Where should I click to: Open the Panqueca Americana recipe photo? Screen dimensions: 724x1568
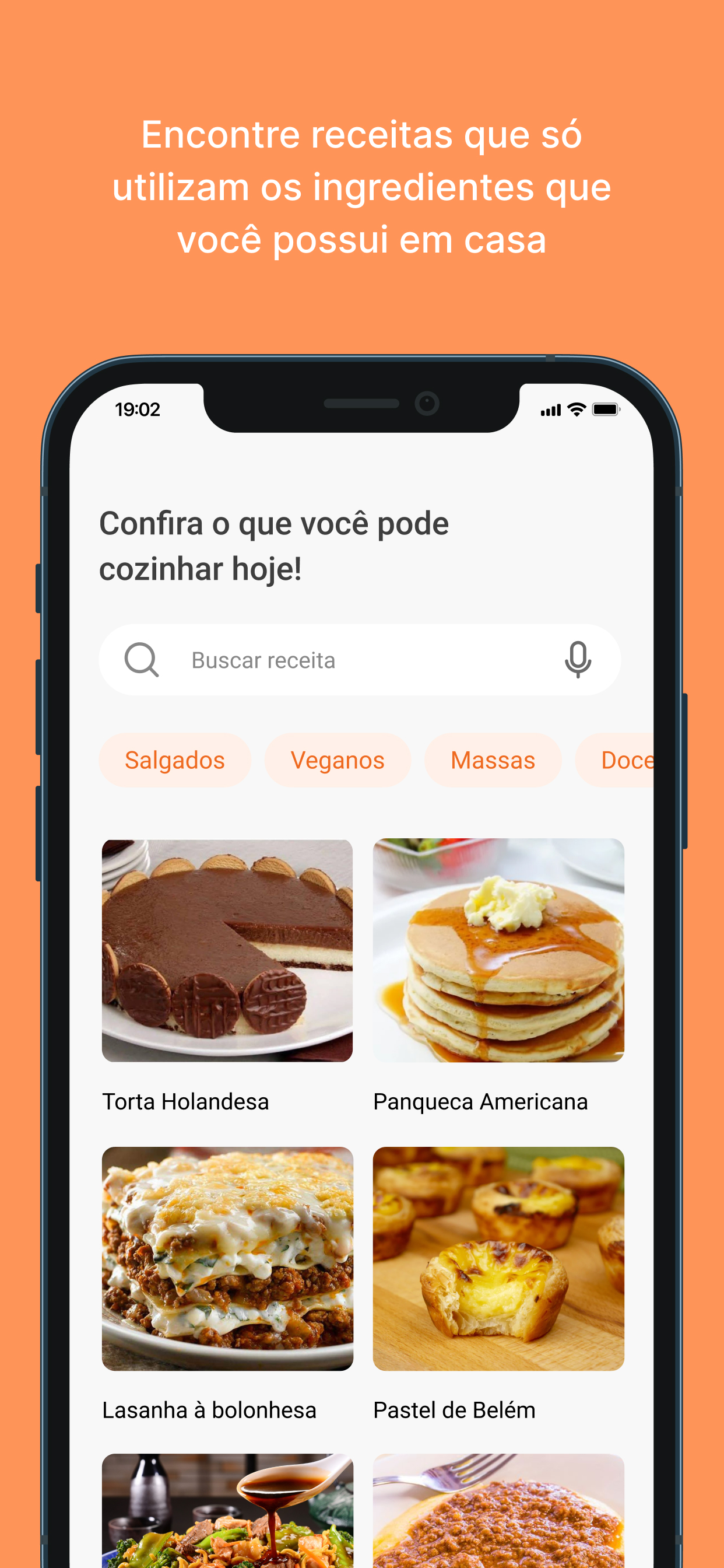(x=499, y=951)
